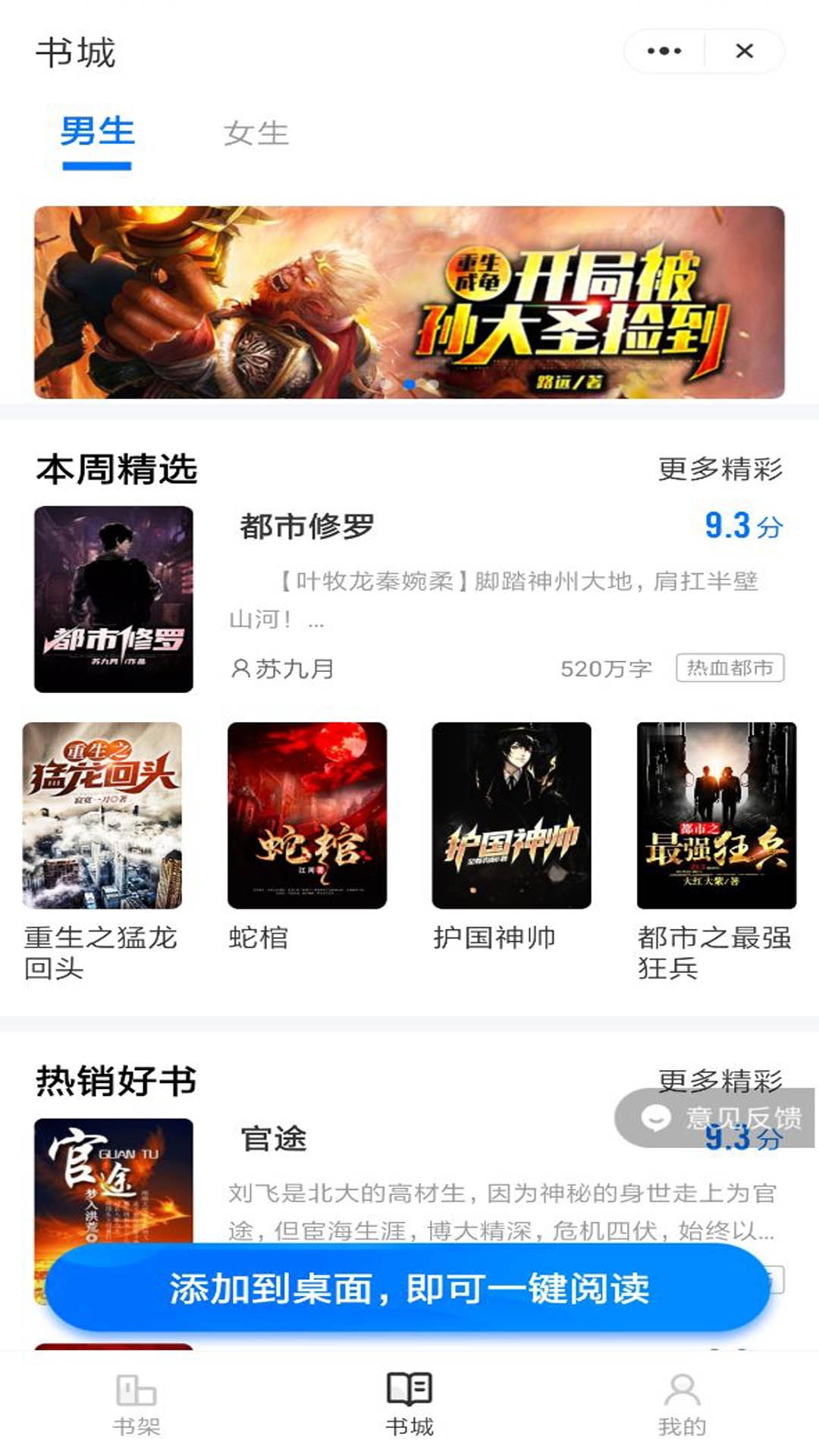The image size is (819, 1456).
Task: Open 重生之猛龙回头 book
Action: tap(102, 819)
